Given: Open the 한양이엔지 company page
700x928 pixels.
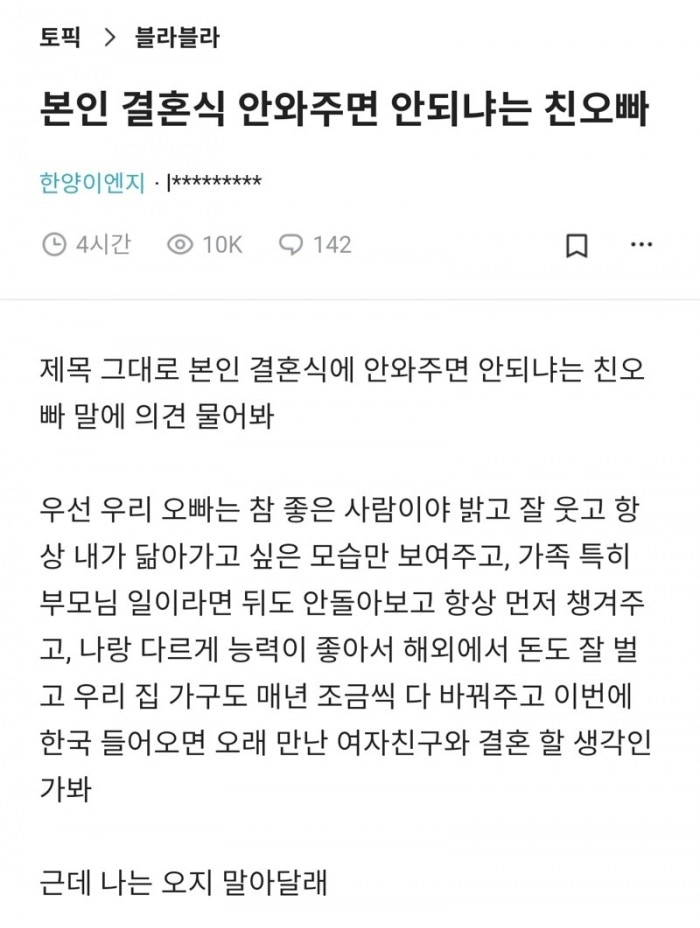Looking at the screenshot, I should [x=92, y=182].
